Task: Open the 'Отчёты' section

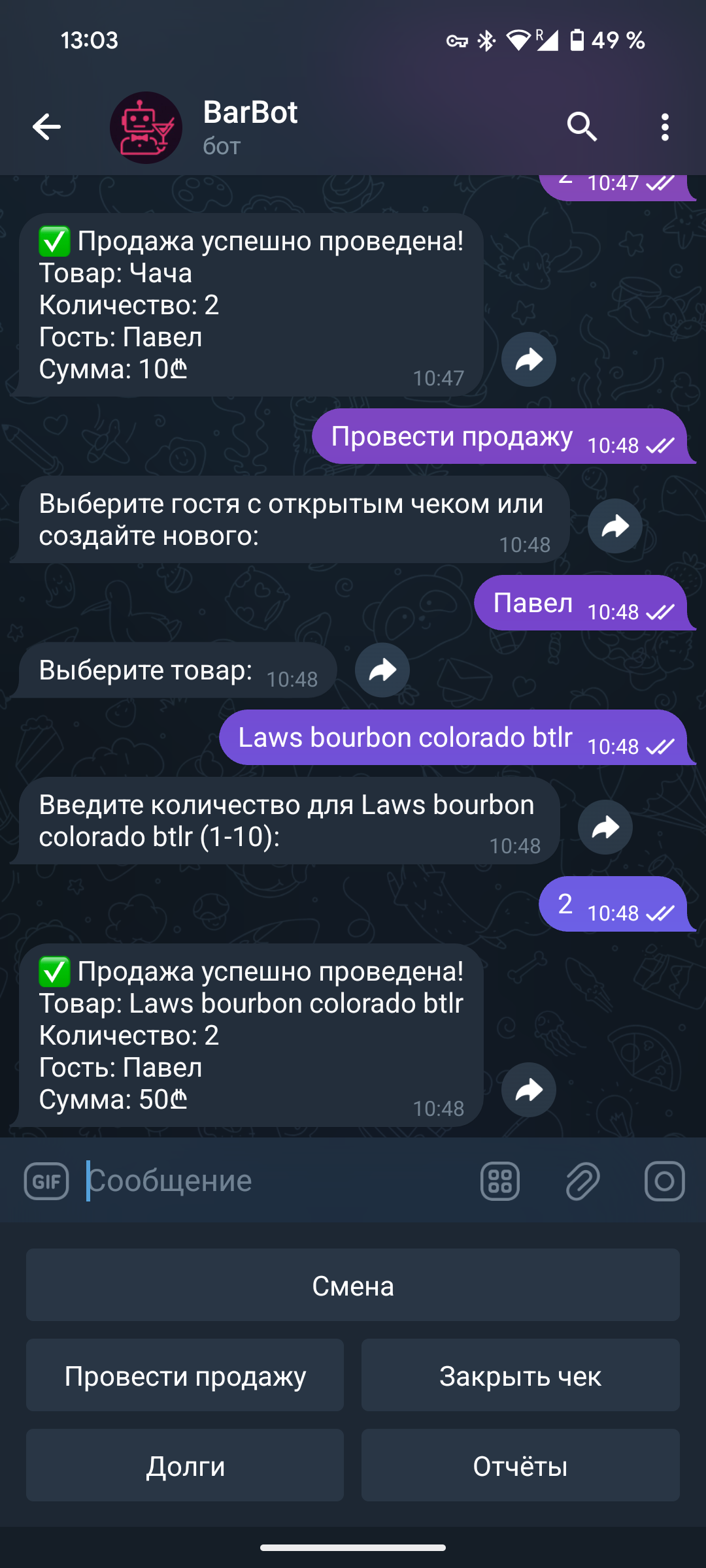Action: (520, 1465)
